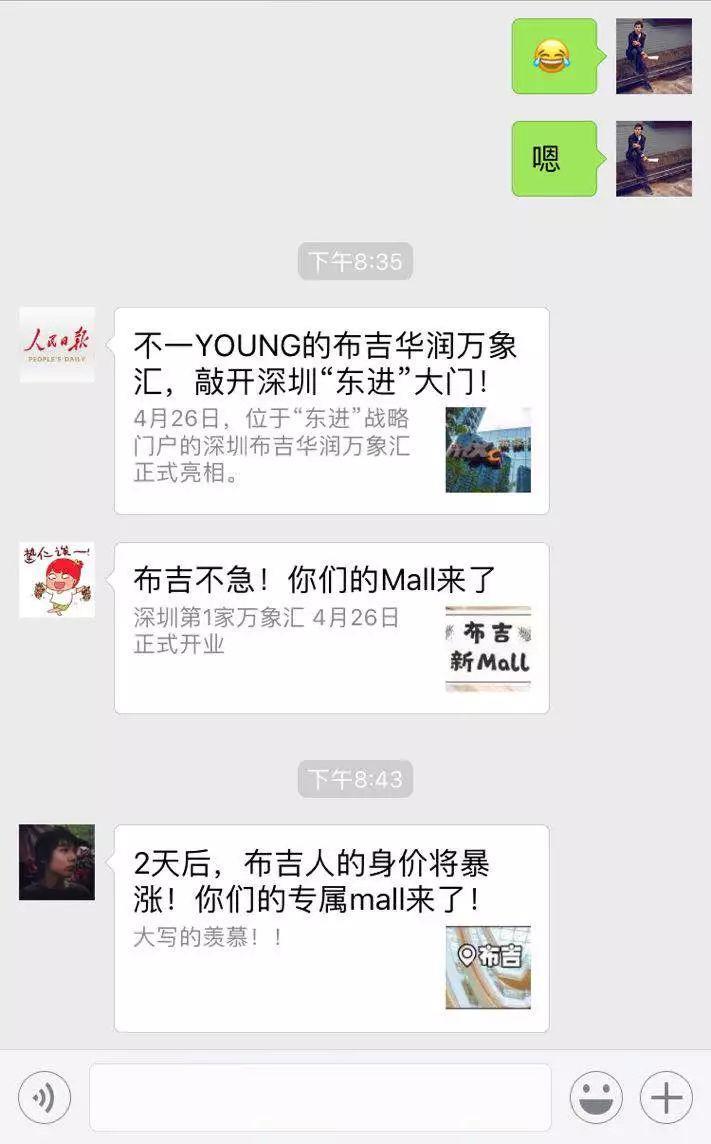Viewport: 711px width, 1144px height.
Task: Switch to voice message input
Action: tap(44, 1097)
